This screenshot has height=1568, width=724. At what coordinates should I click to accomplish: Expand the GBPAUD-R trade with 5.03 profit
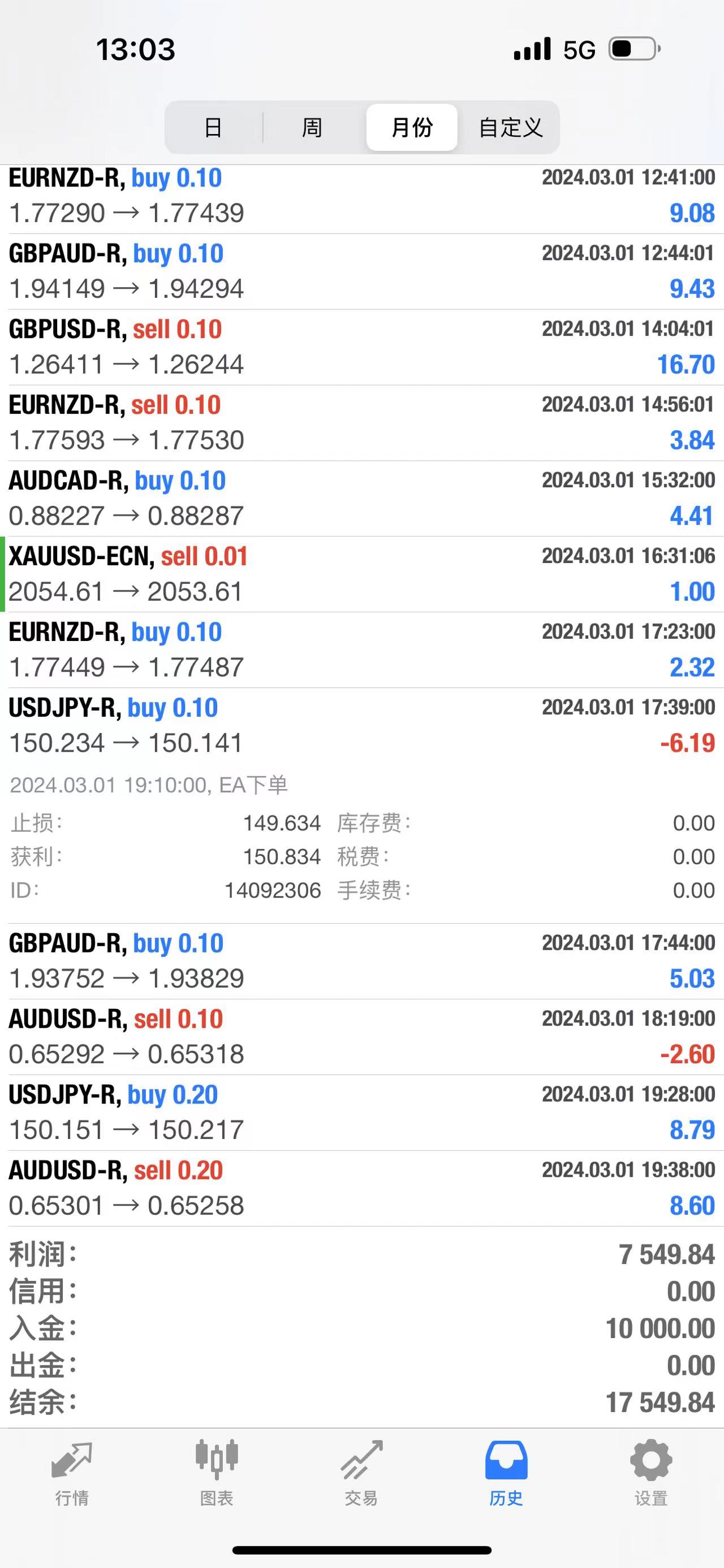(361, 961)
